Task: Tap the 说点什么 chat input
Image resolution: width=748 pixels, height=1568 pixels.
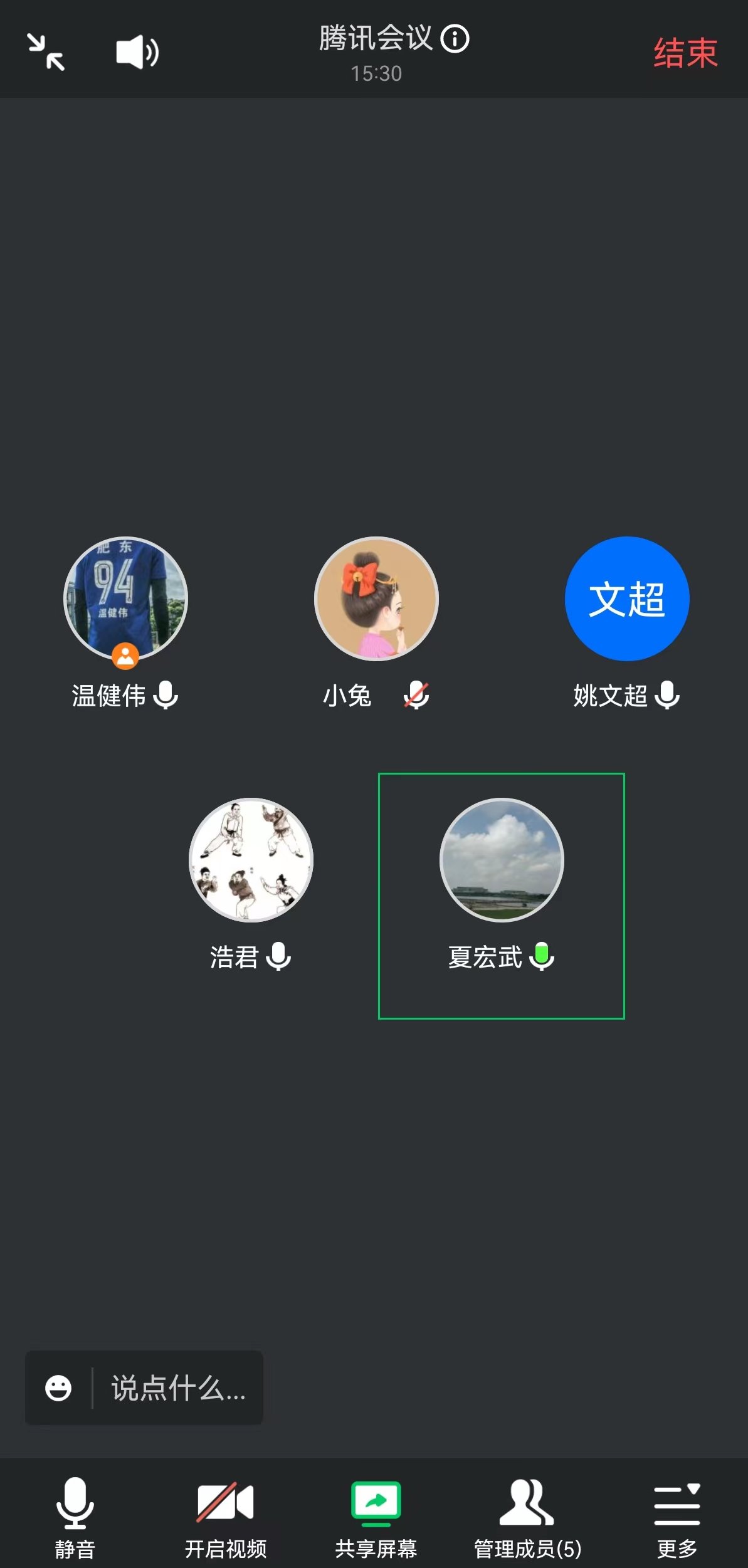Action: coord(178,1388)
